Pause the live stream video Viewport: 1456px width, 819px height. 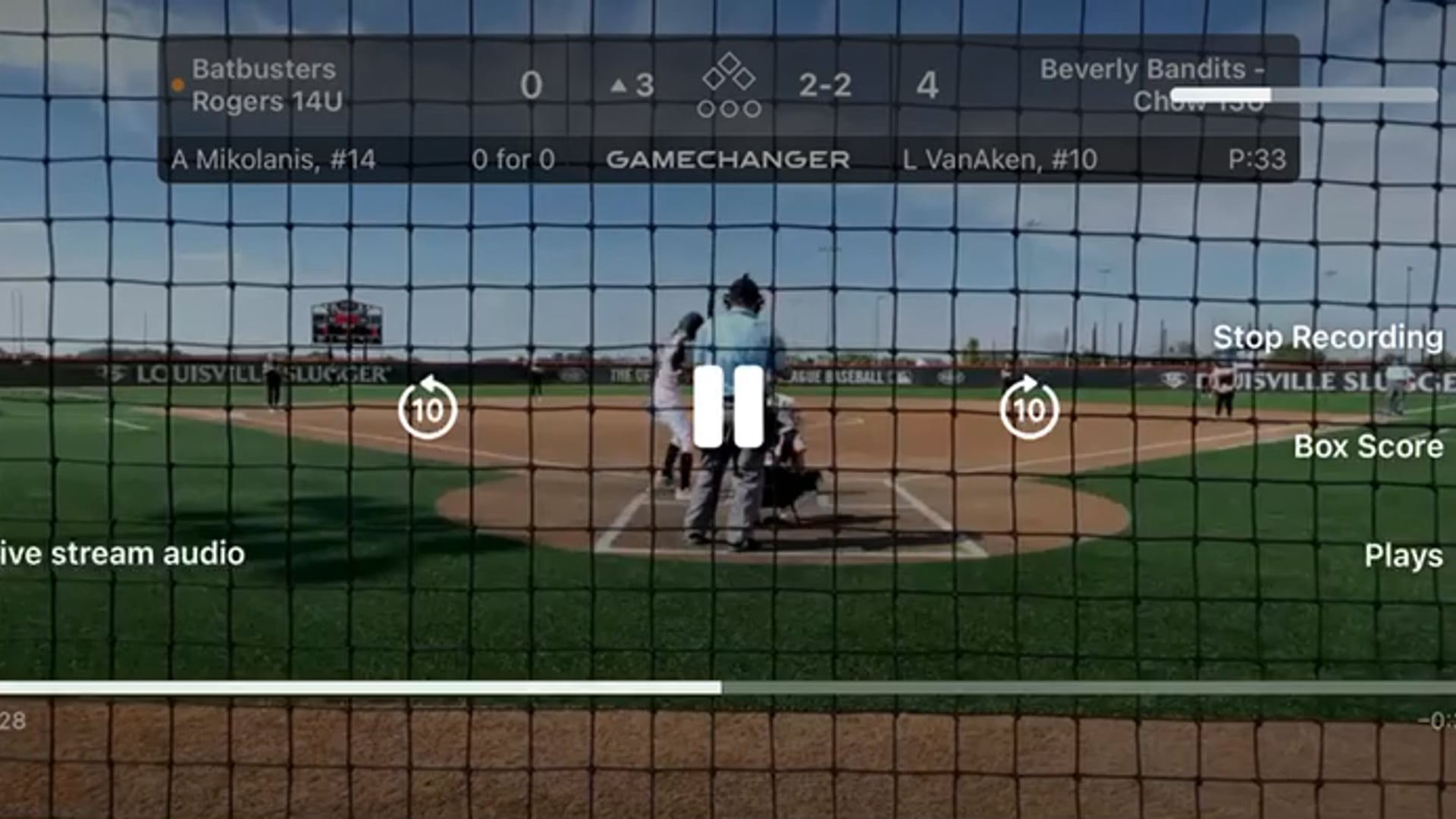click(728, 407)
